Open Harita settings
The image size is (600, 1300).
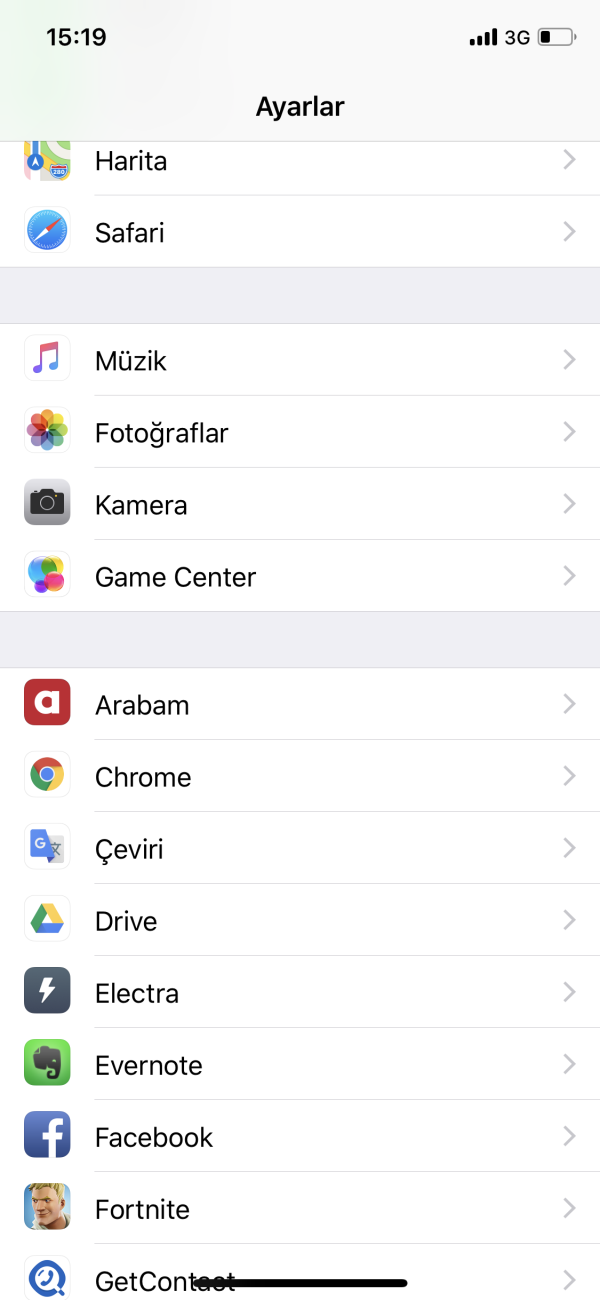pos(300,163)
